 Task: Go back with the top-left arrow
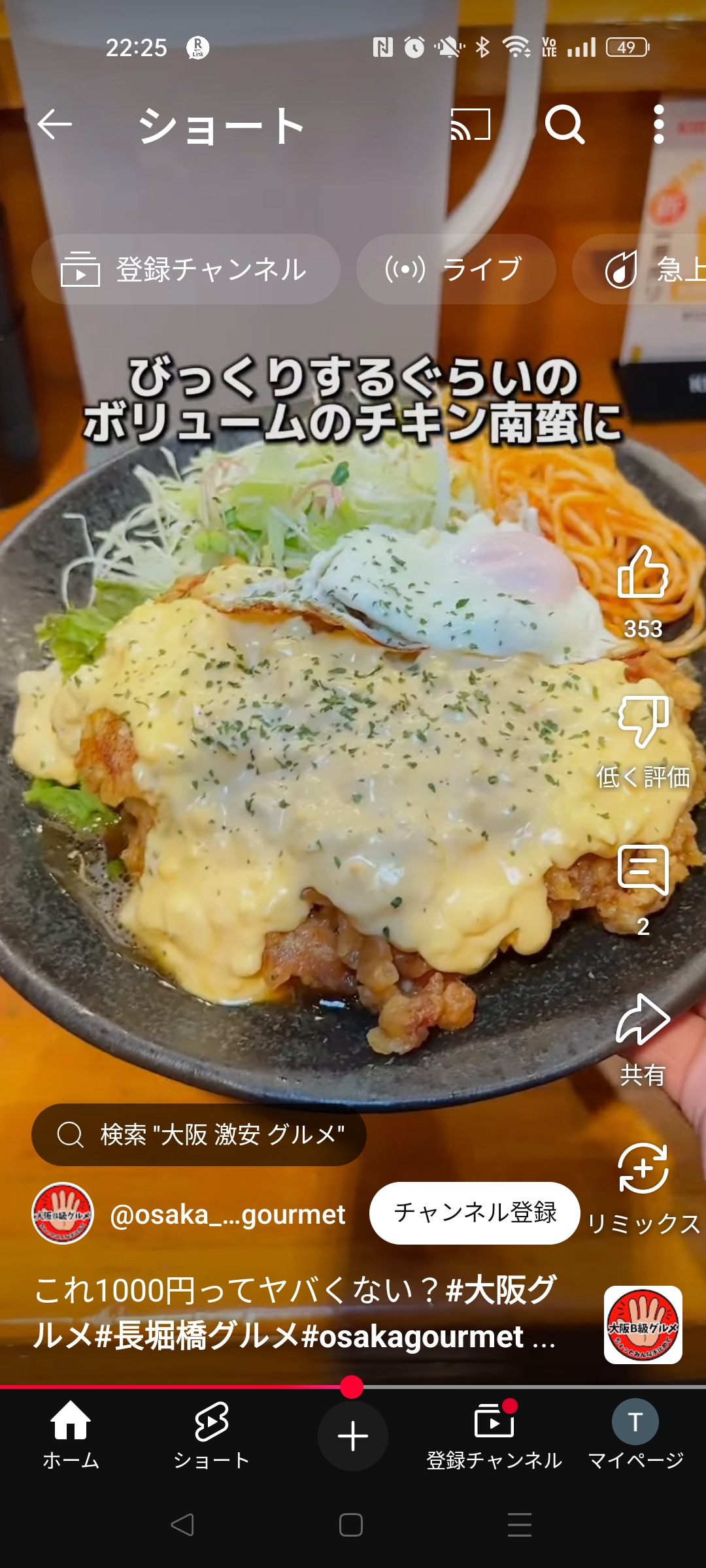tap(55, 125)
